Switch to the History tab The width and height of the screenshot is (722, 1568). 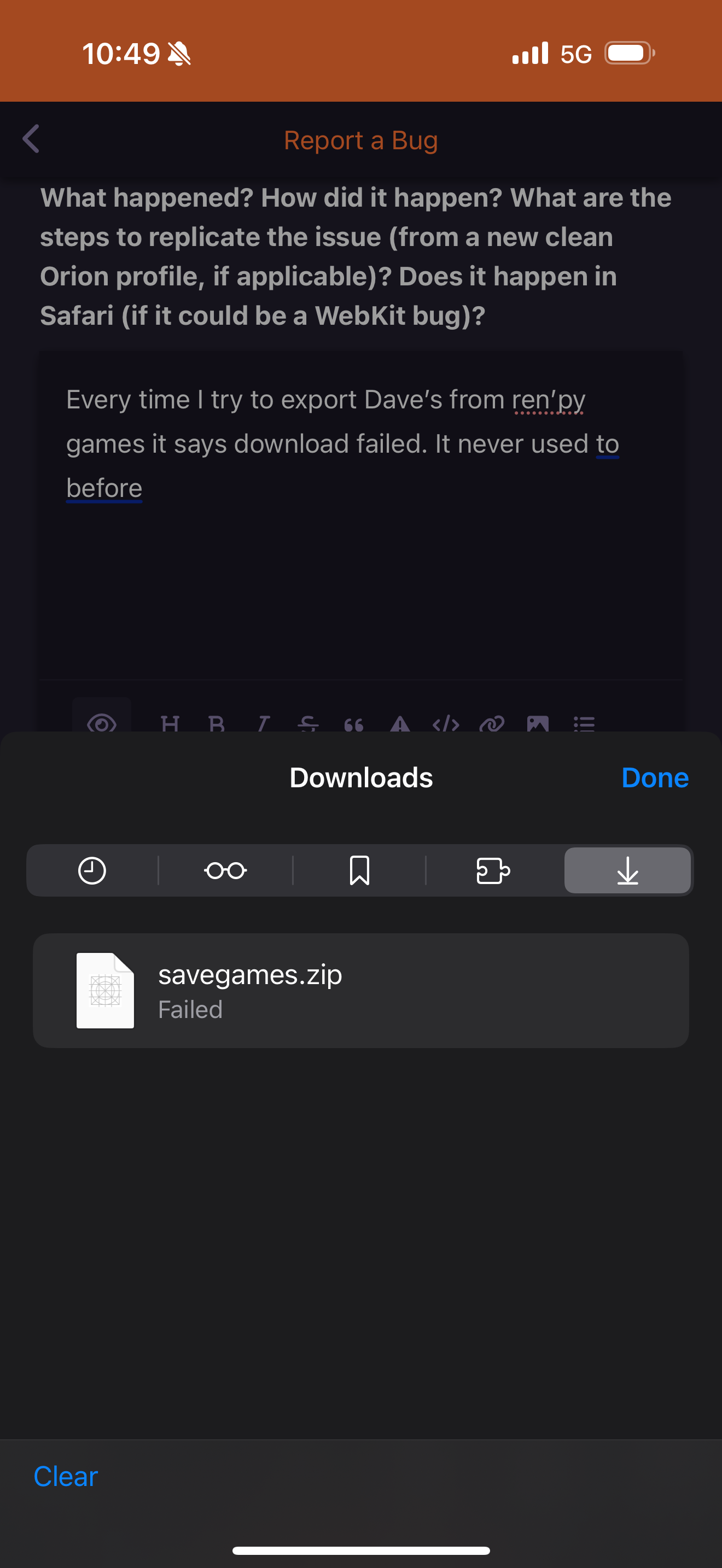coord(92,870)
